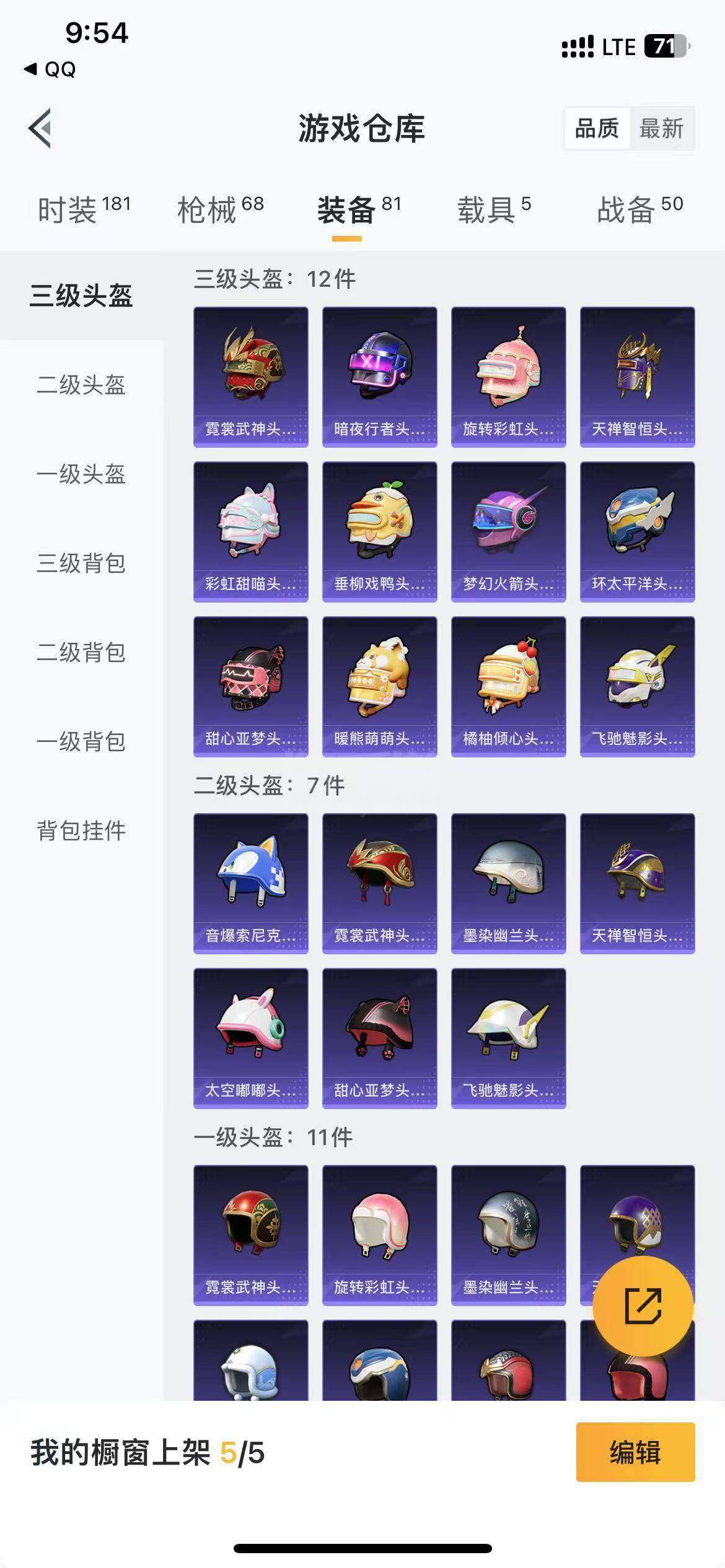
Task: View the 音爆索尼克 helmet item
Action: click(x=250, y=883)
